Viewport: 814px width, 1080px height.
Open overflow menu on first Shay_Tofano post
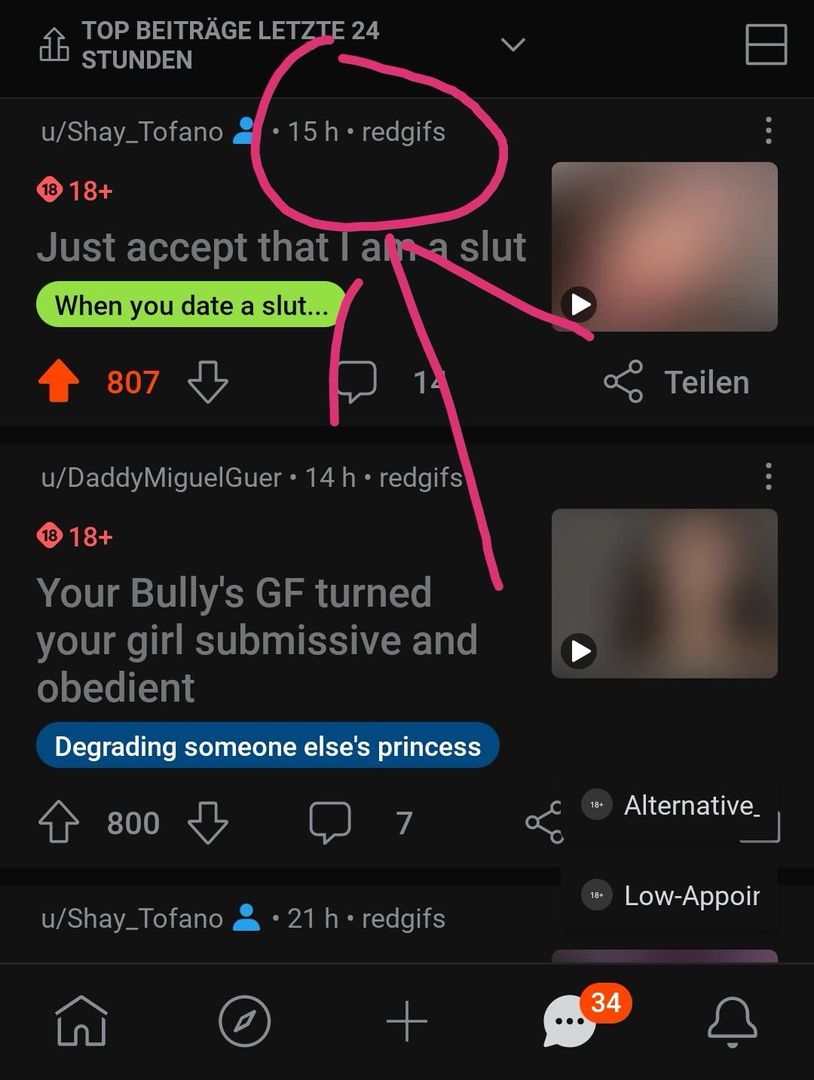(x=767, y=130)
